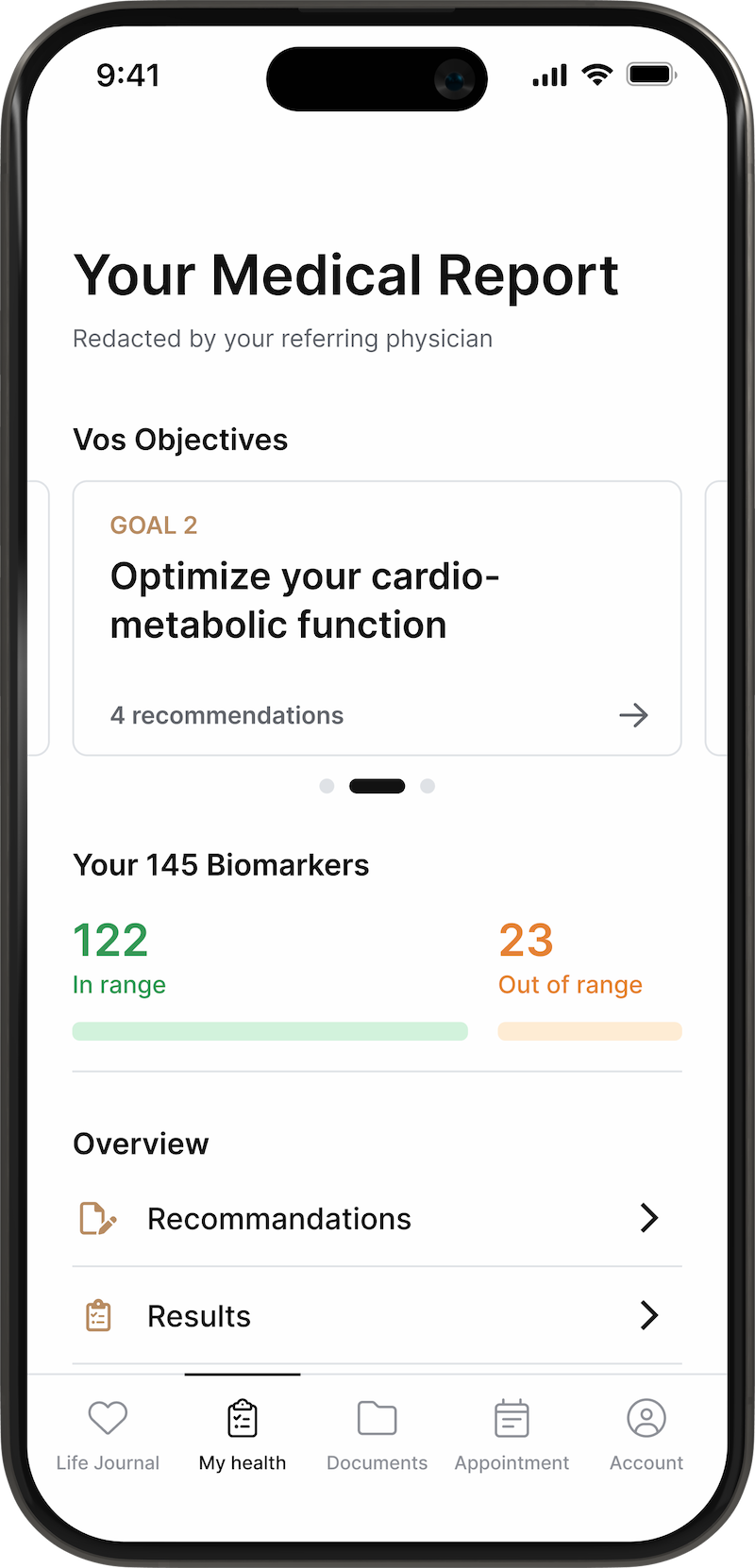Open the Recommandations row
Image resolution: width=755 pixels, height=1568 pixels.
pyautogui.click(x=377, y=1218)
